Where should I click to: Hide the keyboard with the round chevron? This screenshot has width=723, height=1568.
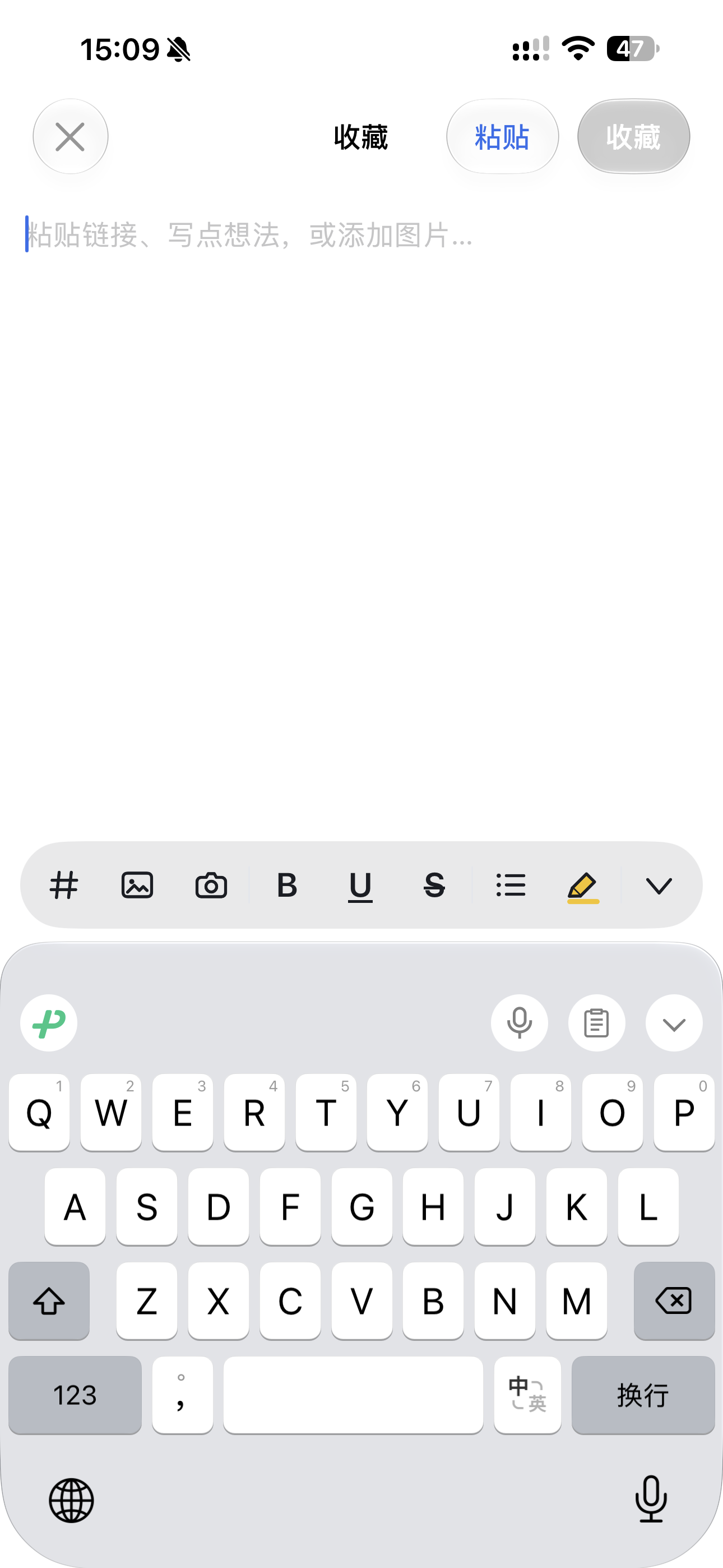point(674,1023)
